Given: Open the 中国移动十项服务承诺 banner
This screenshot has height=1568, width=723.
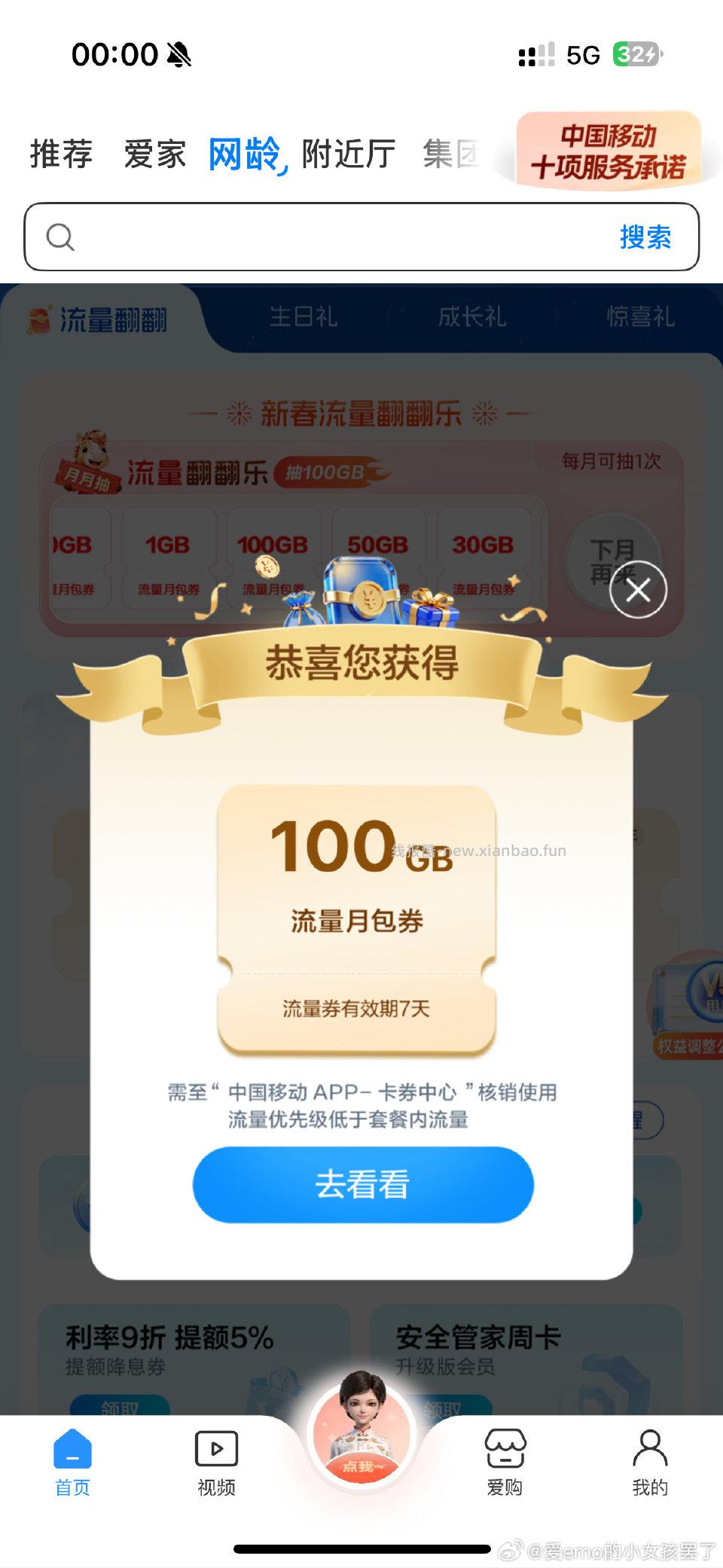Looking at the screenshot, I should pyautogui.click(x=611, y=150).
